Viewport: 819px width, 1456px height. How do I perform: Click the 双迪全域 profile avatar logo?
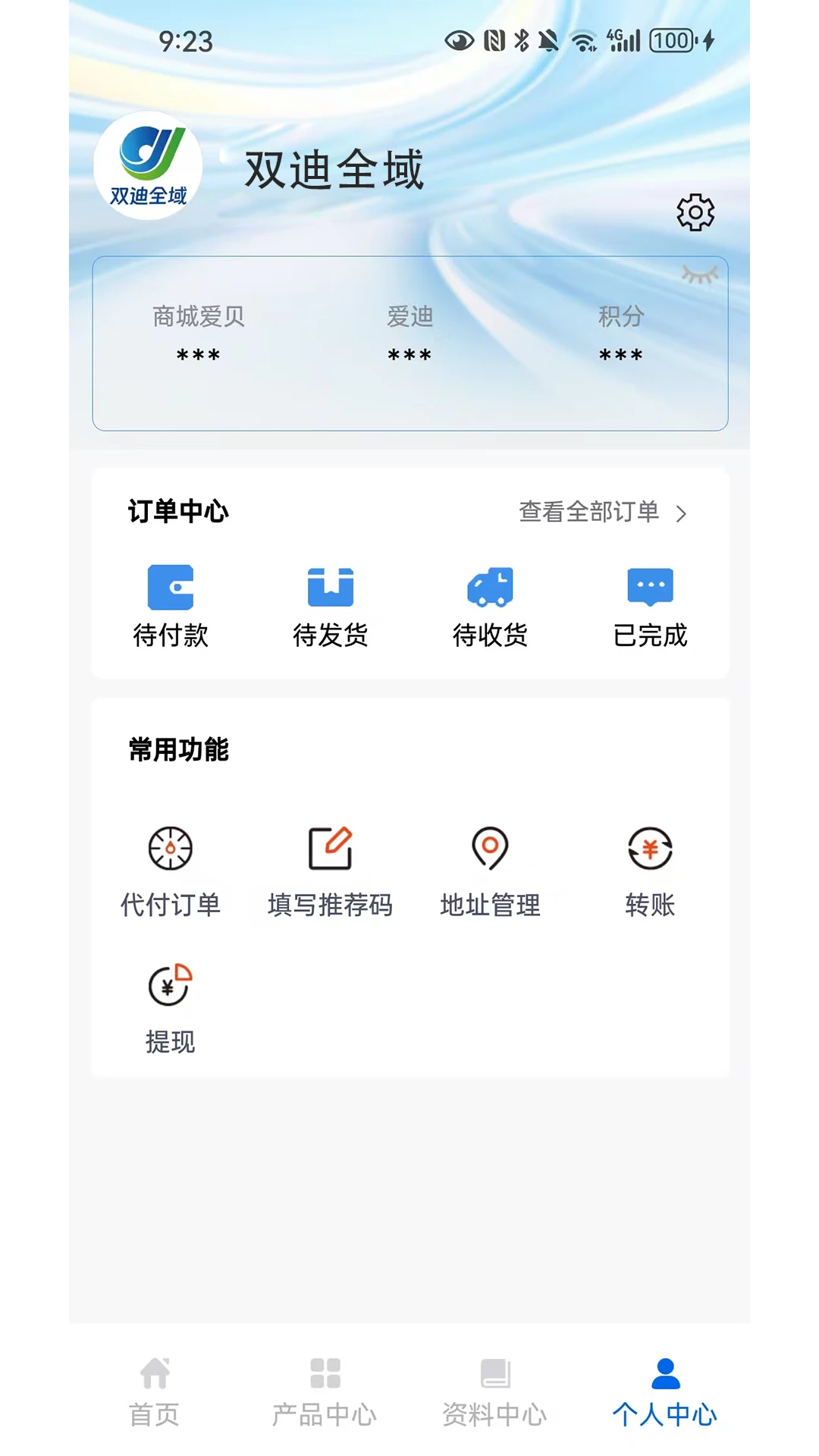point(148,168)
